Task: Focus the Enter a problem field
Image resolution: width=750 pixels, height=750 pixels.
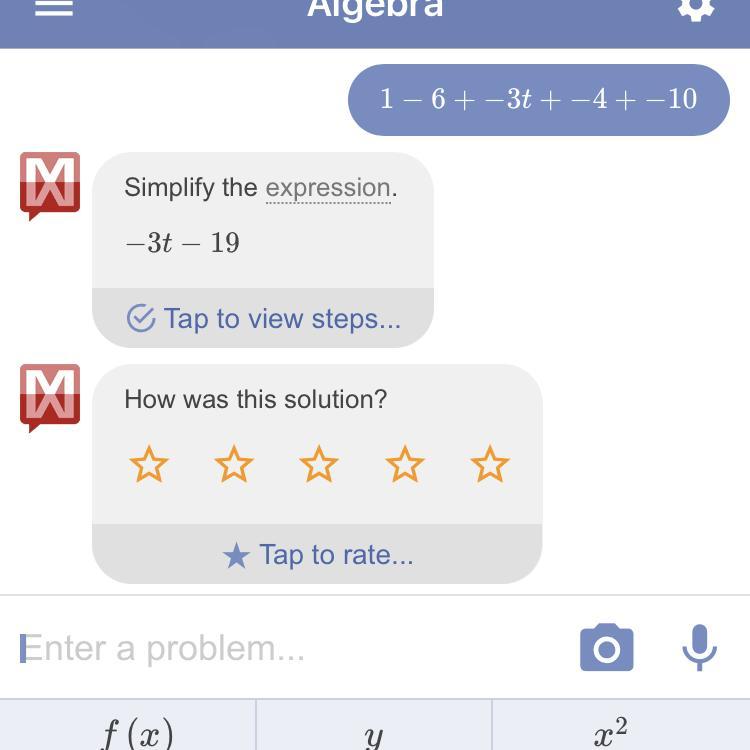Action: point(290,649)
